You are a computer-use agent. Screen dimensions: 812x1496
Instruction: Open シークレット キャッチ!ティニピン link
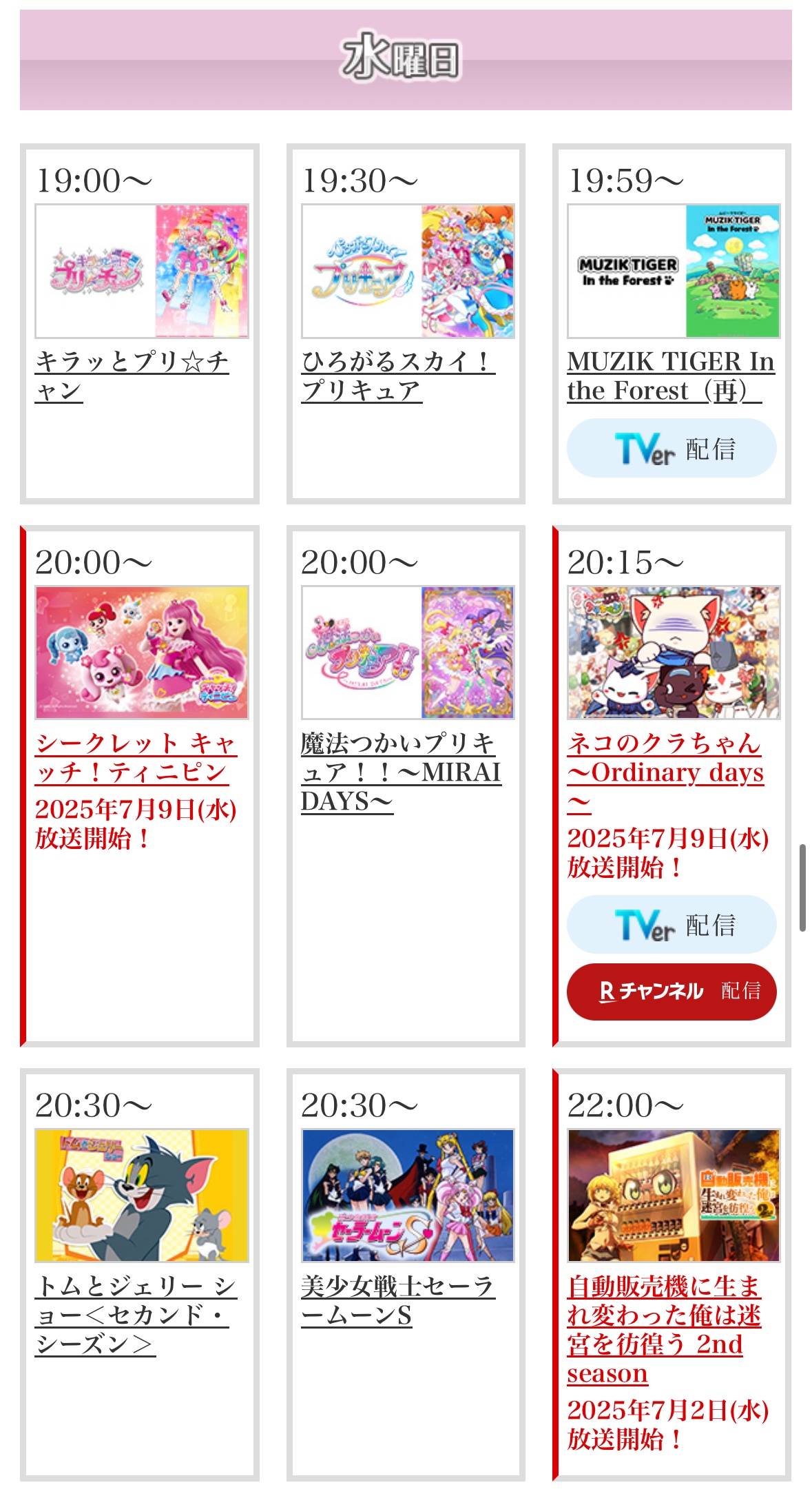pyautogui.click(x=136, y=757)
